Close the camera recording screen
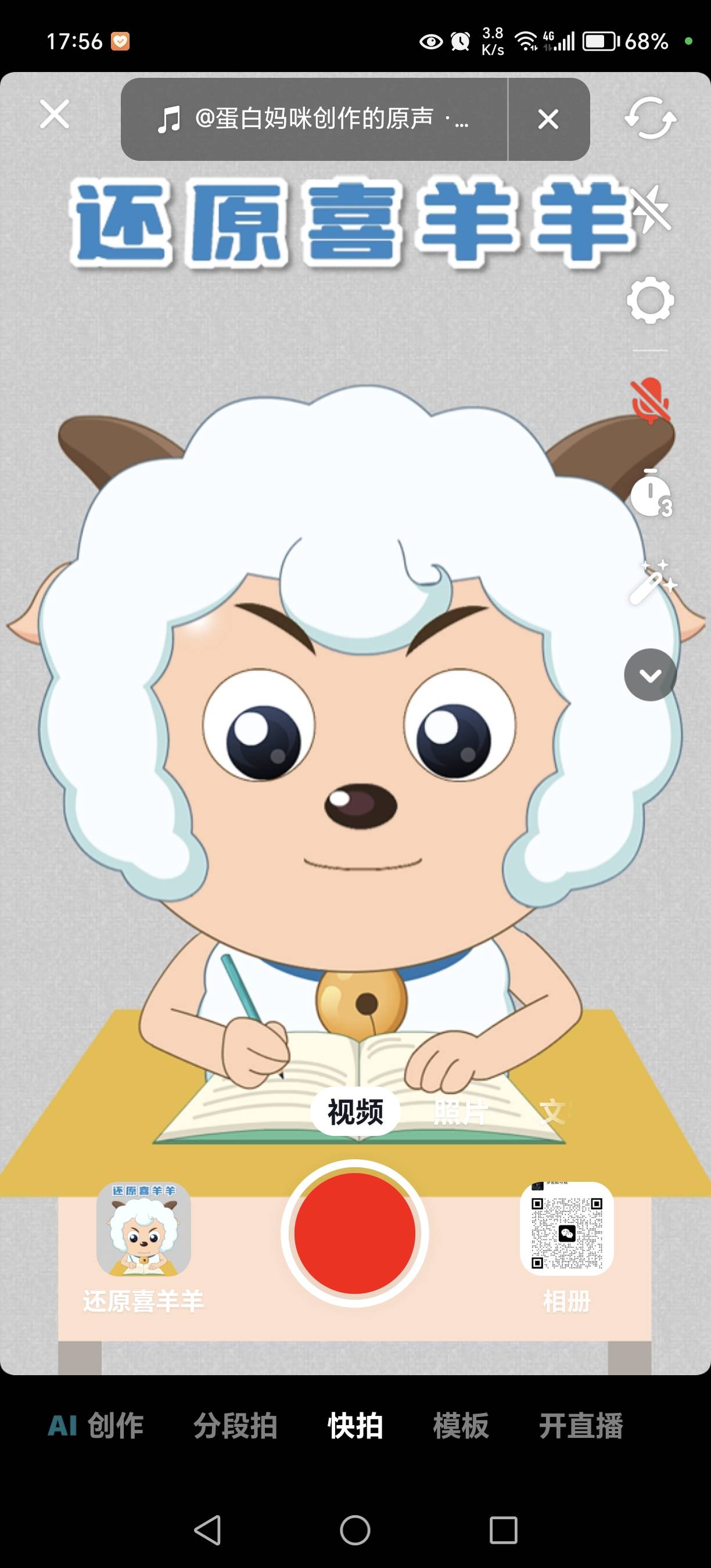The image size is (711, 1568). 54,114
